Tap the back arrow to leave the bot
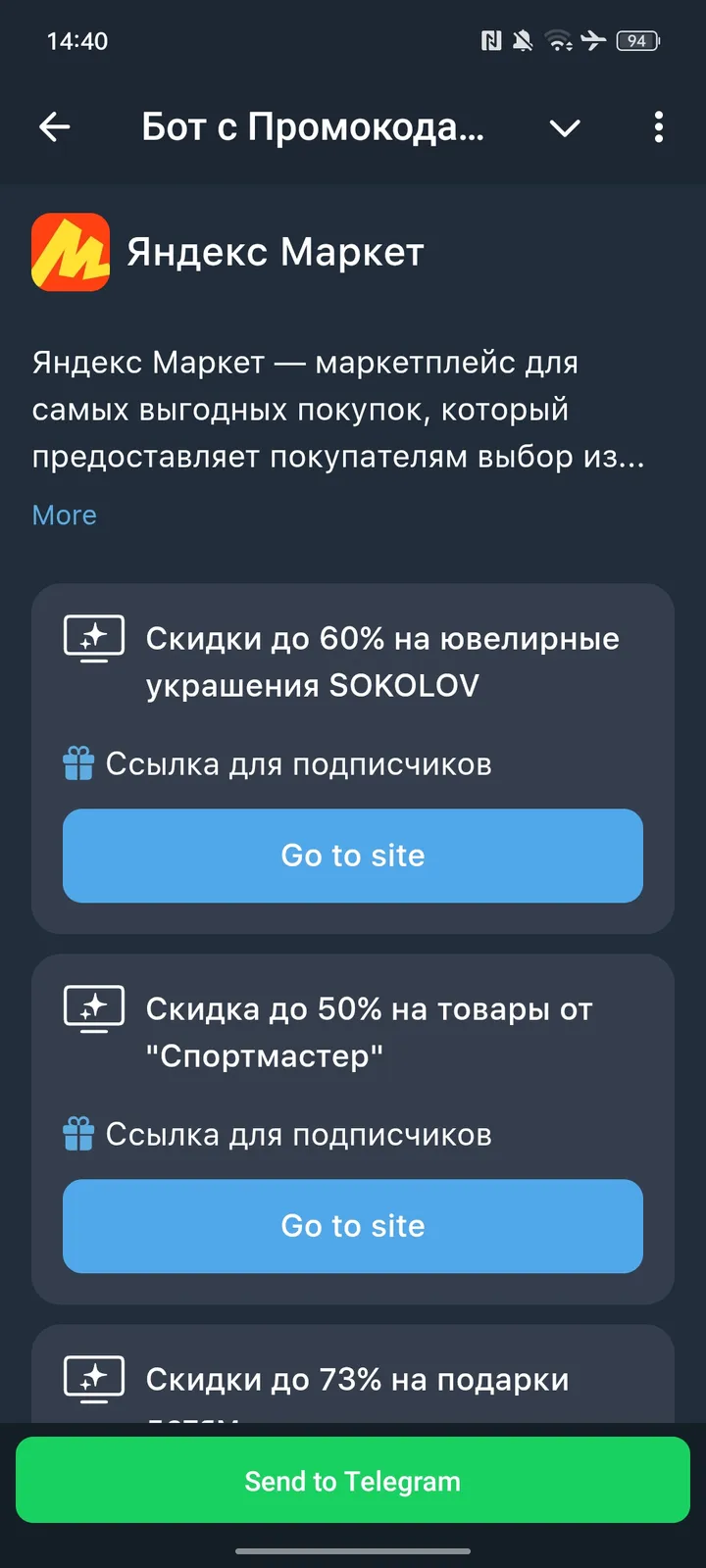 pos(55,127)
